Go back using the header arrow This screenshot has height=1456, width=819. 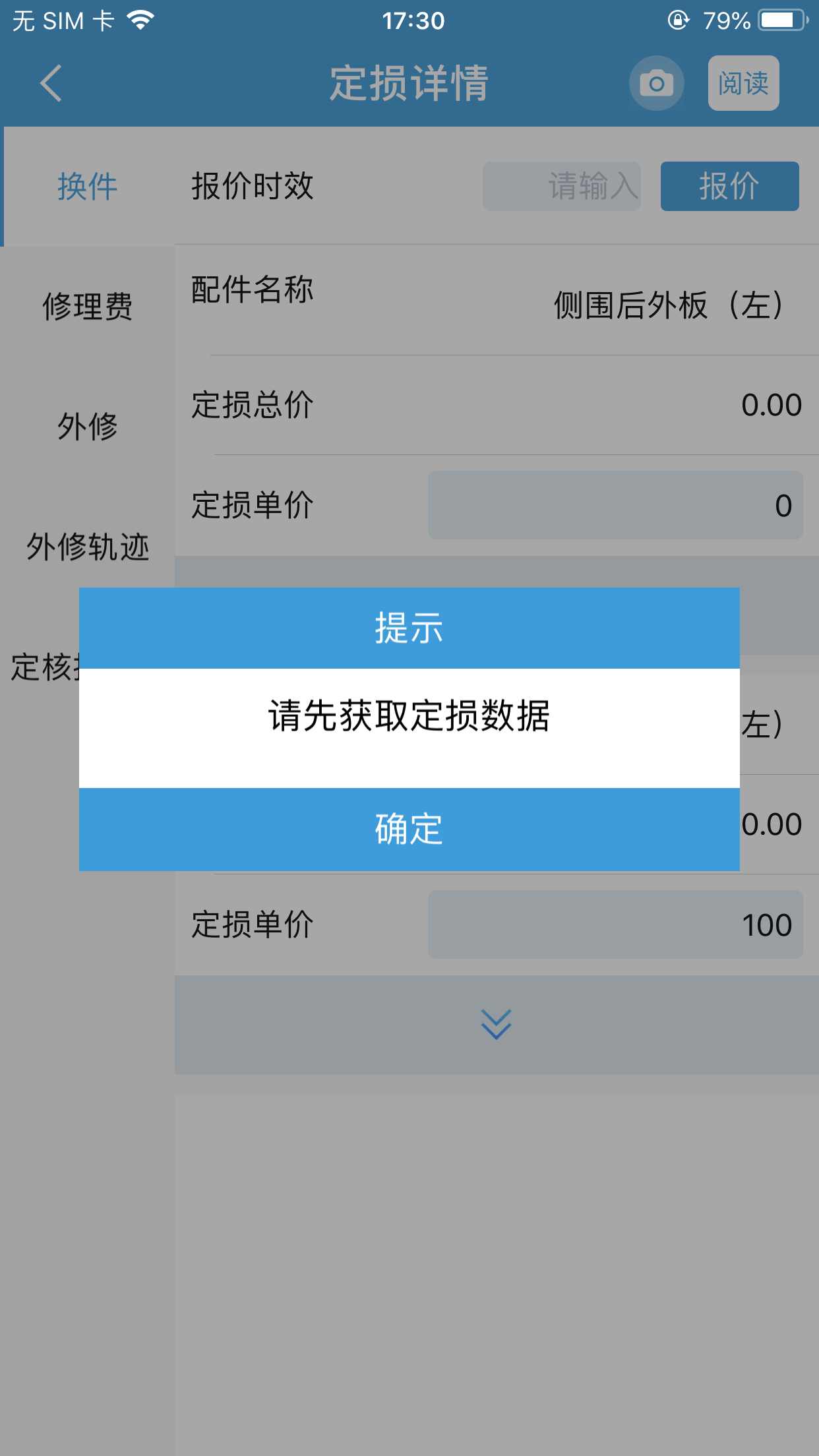pyautogui.click(x=51, y=83)
